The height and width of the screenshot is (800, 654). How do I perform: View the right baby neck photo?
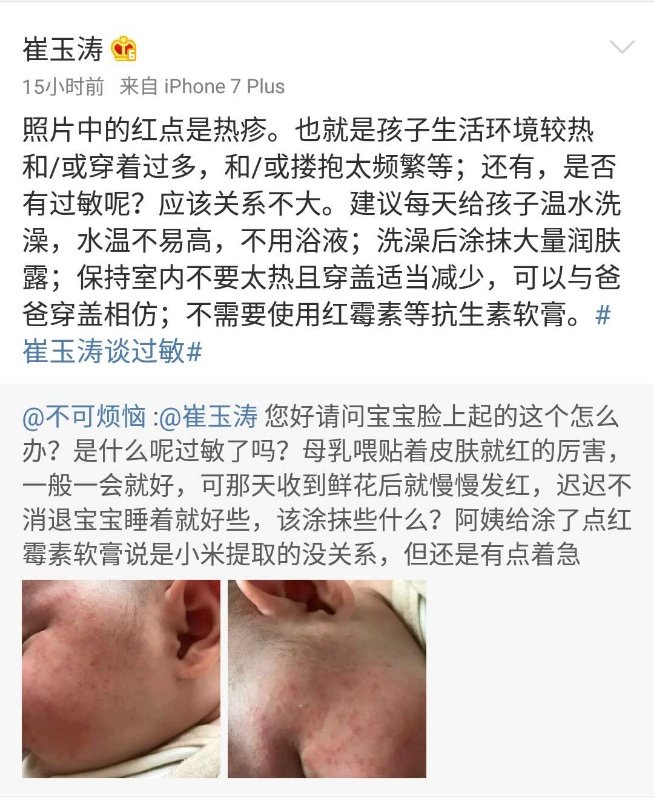[326, 678]
